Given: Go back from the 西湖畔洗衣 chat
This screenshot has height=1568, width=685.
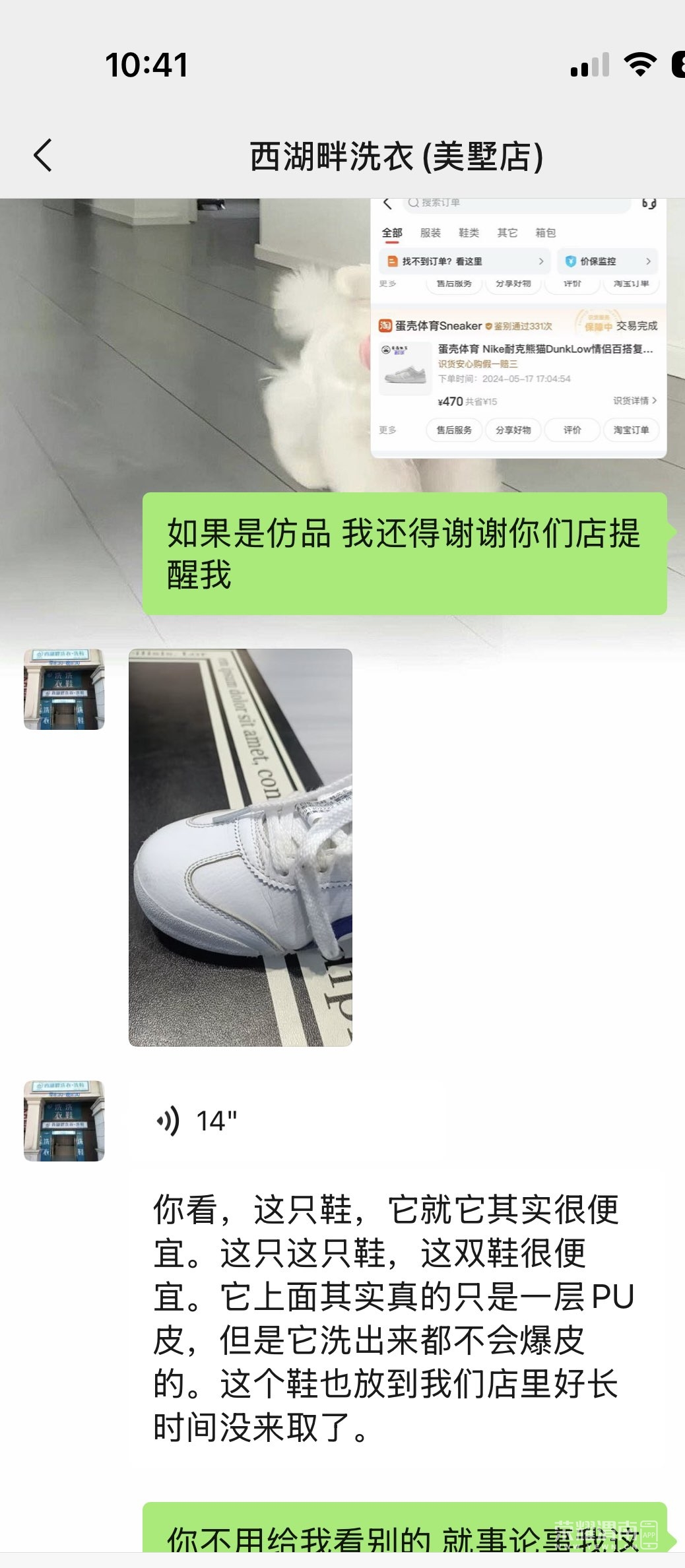Looking at the screenshot, I should click(44, 156).
